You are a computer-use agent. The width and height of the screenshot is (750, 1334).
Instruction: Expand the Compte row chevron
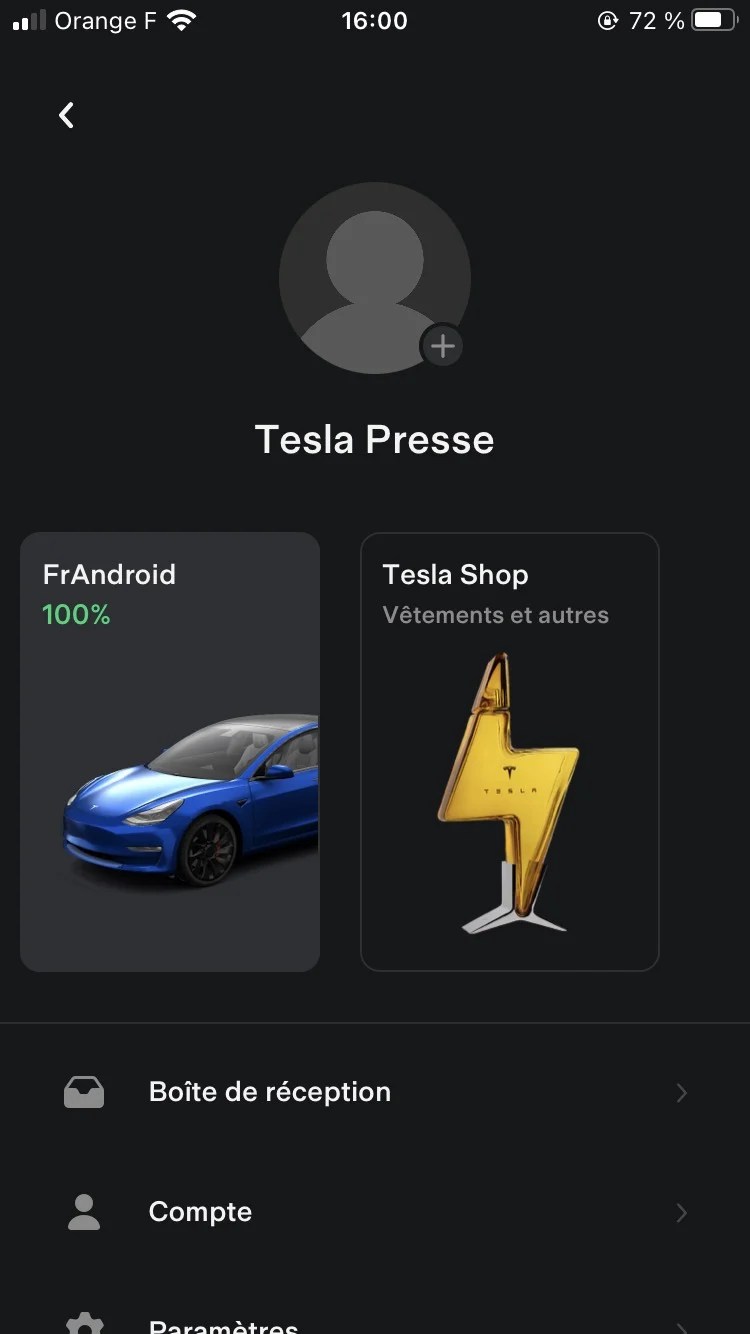pyautogui.click(x=682, y=1213)
